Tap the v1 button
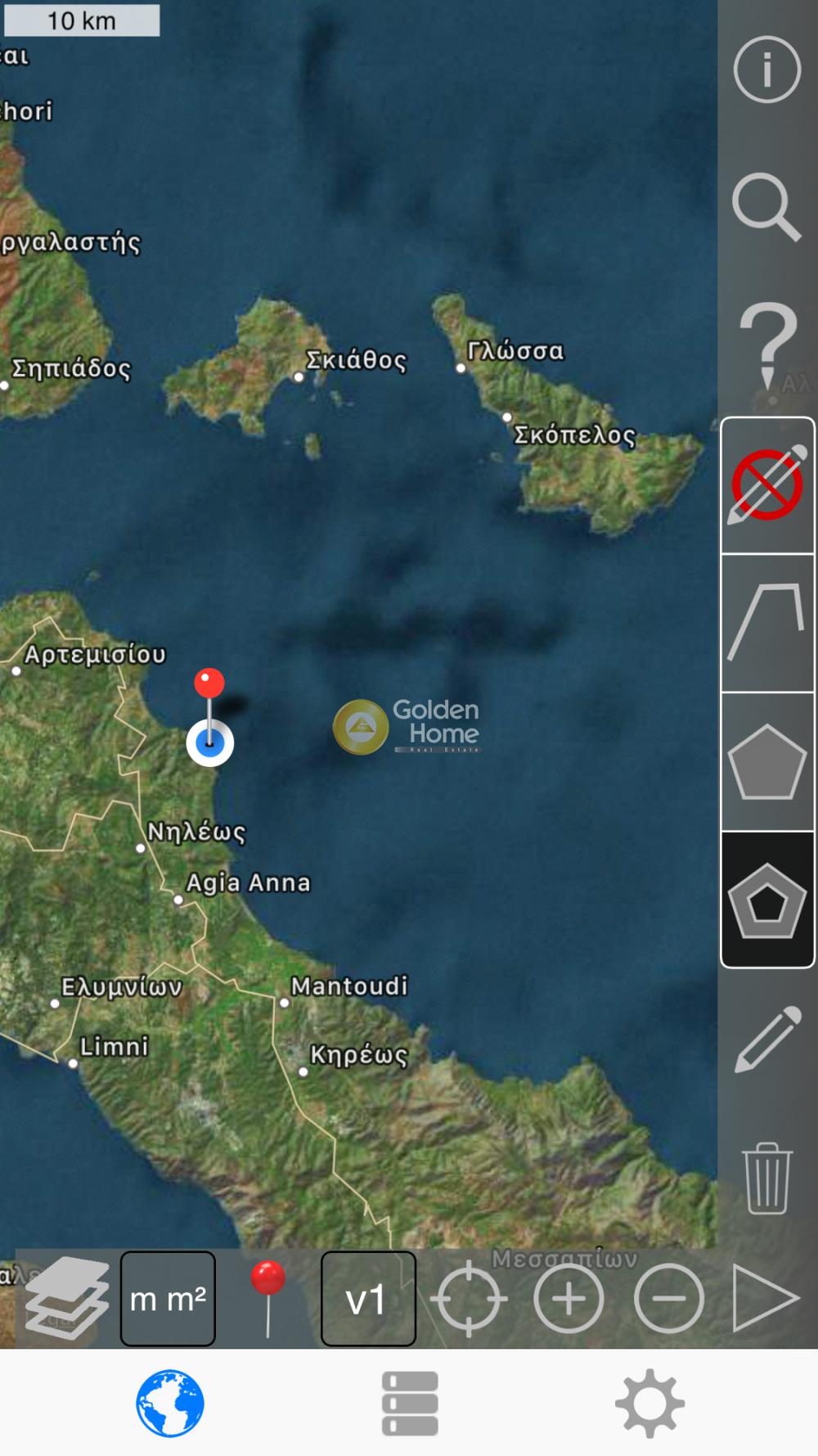The height and width of the screenshot is (1456, 818). pyautogui.click(x=368, y=1299)
